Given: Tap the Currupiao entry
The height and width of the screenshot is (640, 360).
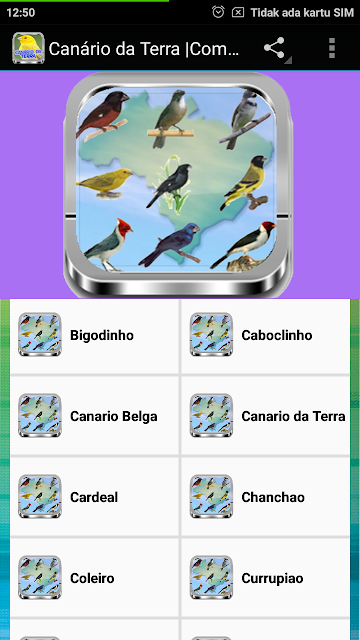Looking at the screenshot, I should 265,578.
